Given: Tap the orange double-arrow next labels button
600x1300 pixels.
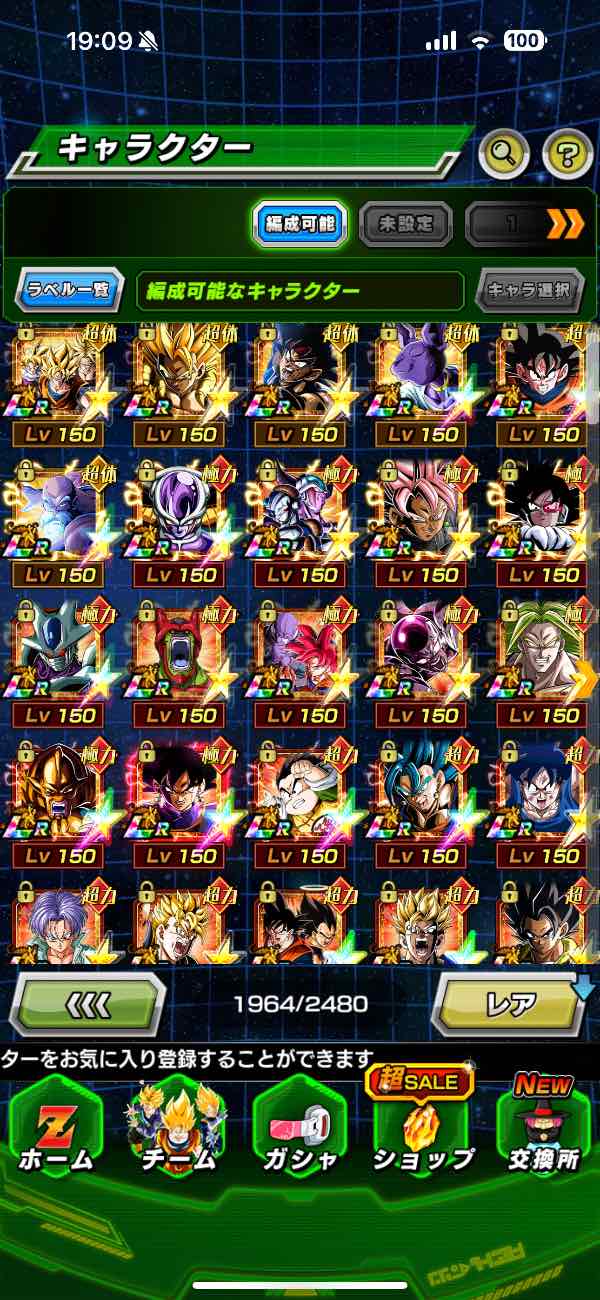Looking at the screenshot, I should coord(565,224).
